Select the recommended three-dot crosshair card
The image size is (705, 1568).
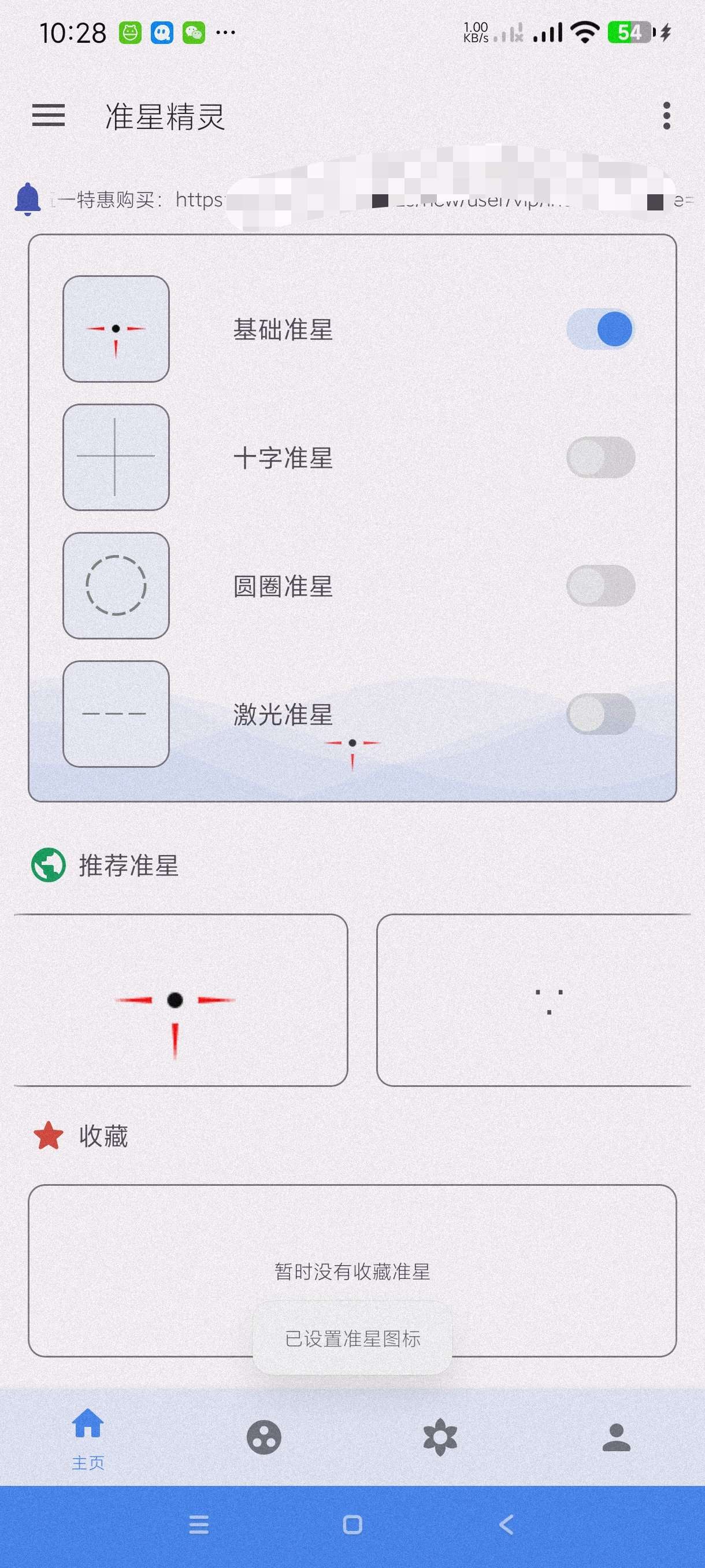click(533, 1000)
